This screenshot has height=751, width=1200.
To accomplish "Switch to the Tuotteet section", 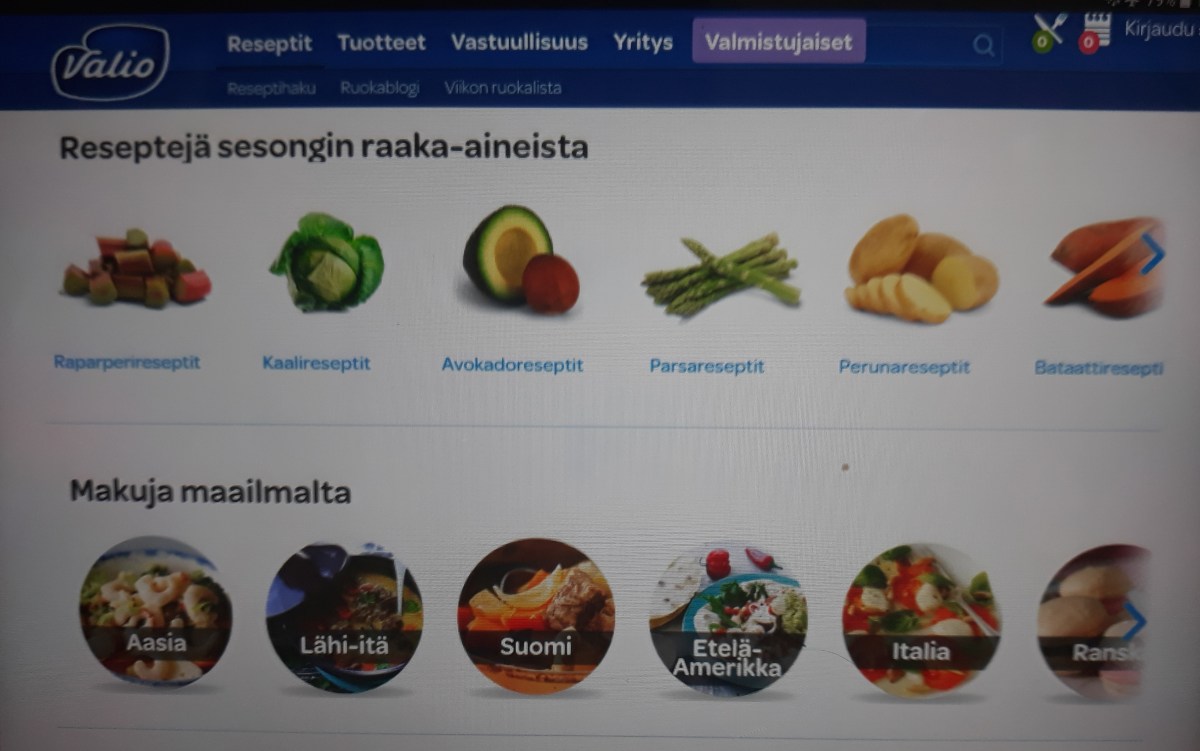I will tap(381, 43).
